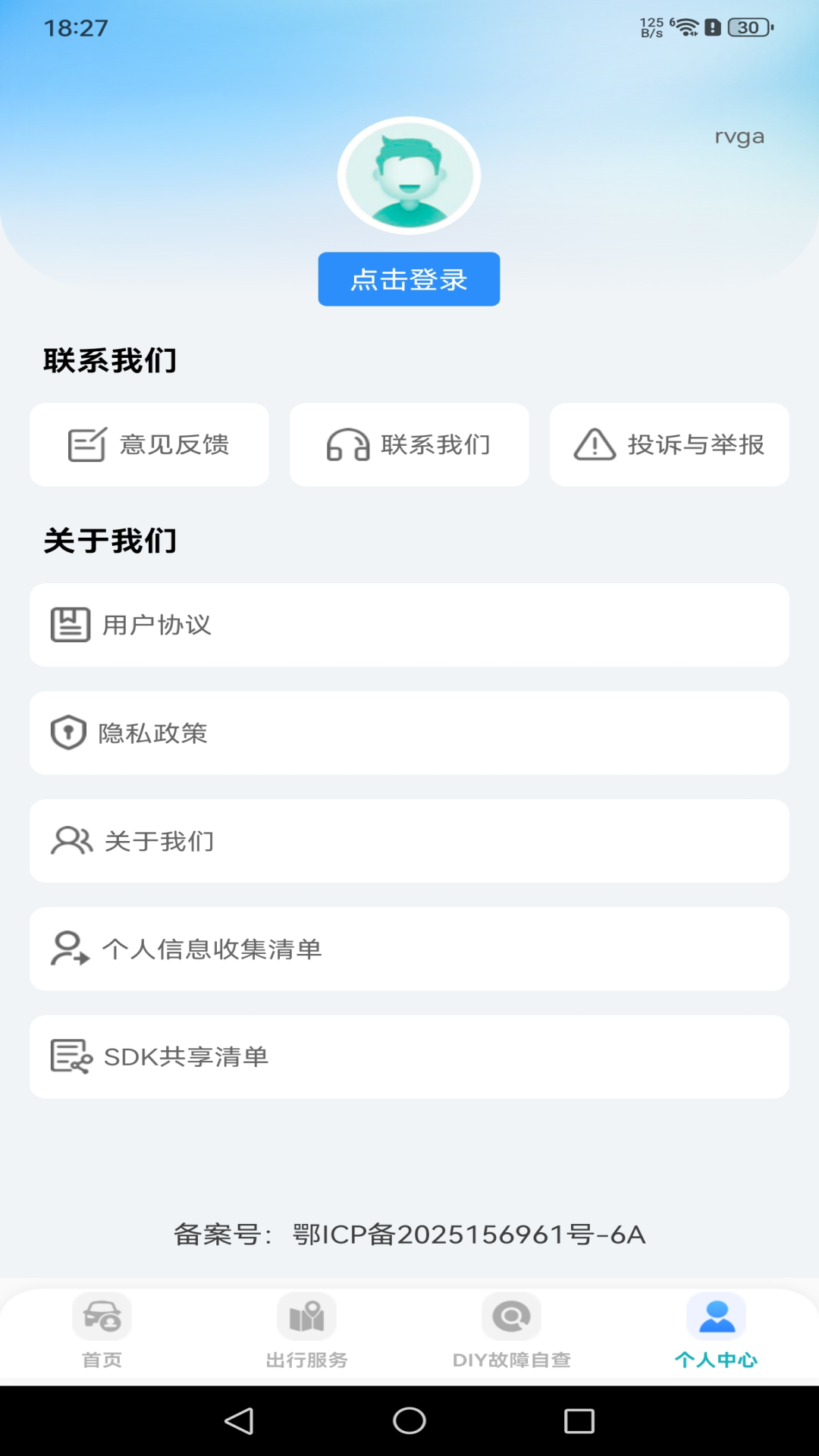
Task: Select the 意见反馈 feedback icon
Action: pyautogui.click(x=86, y=445)
